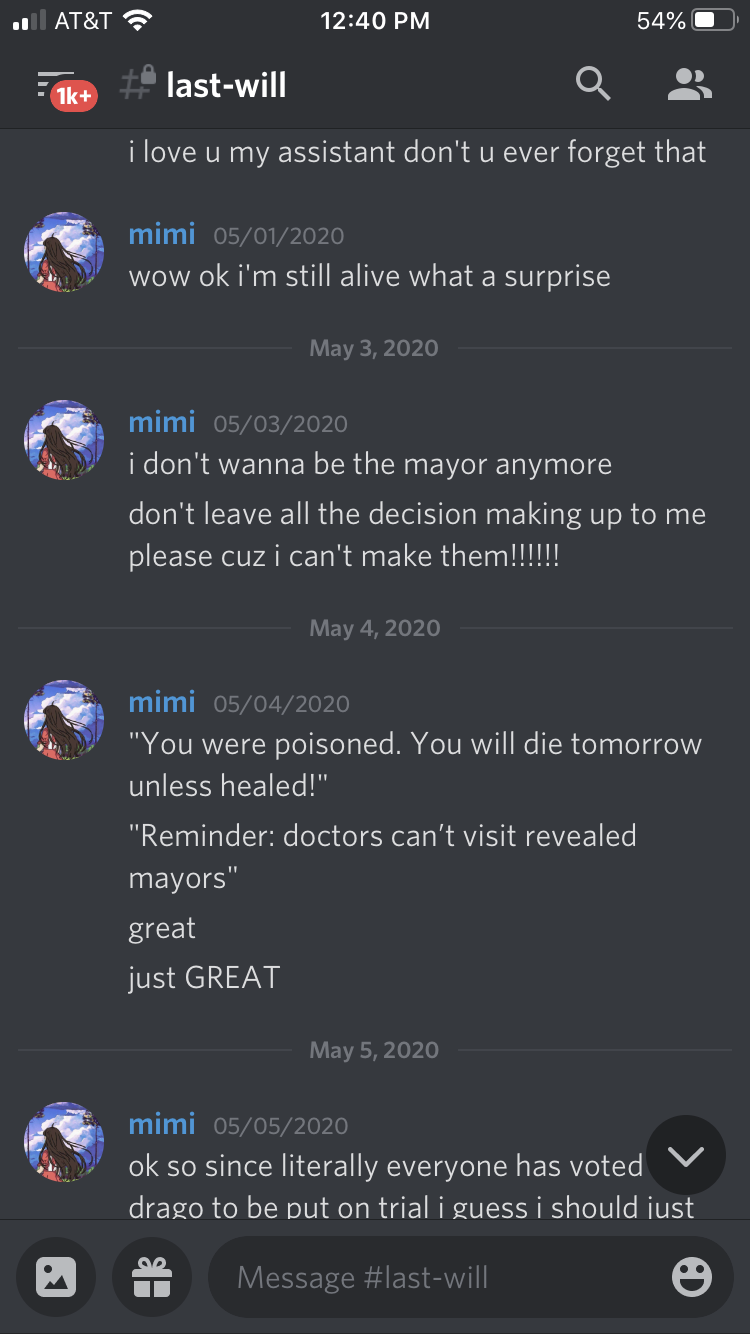Image resolution: width=750 pixels, height=1334 pixels.
Task: Focus the Message #last-will text field
Action: click(x=440, y=1277)
